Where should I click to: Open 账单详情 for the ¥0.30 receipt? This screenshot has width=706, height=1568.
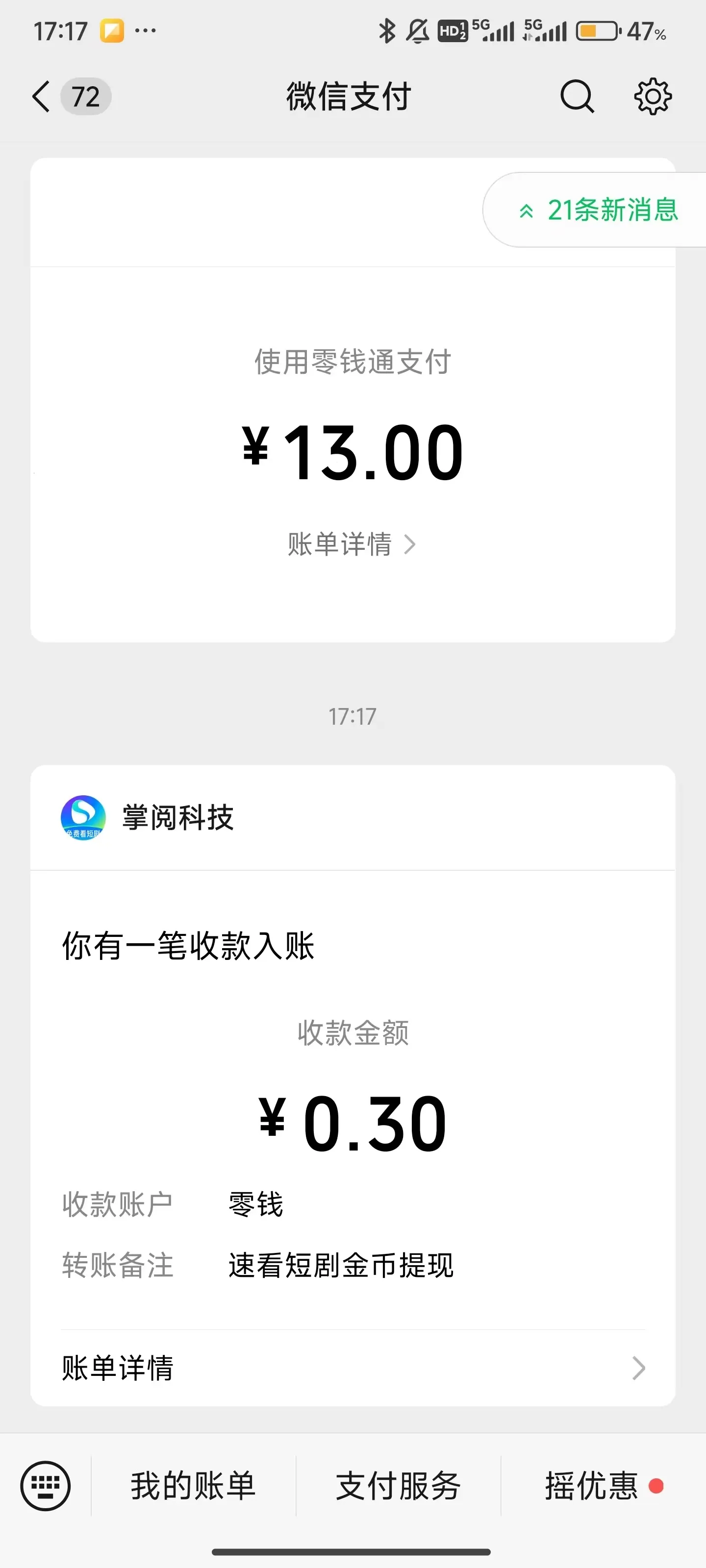click(x=118, y=1368)
